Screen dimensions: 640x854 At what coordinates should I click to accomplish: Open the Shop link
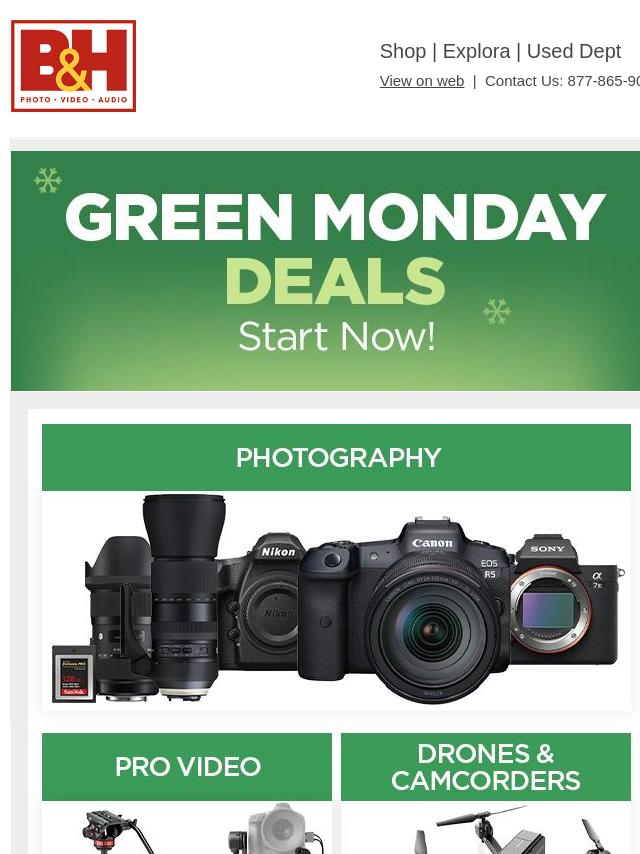click(402, 51)
